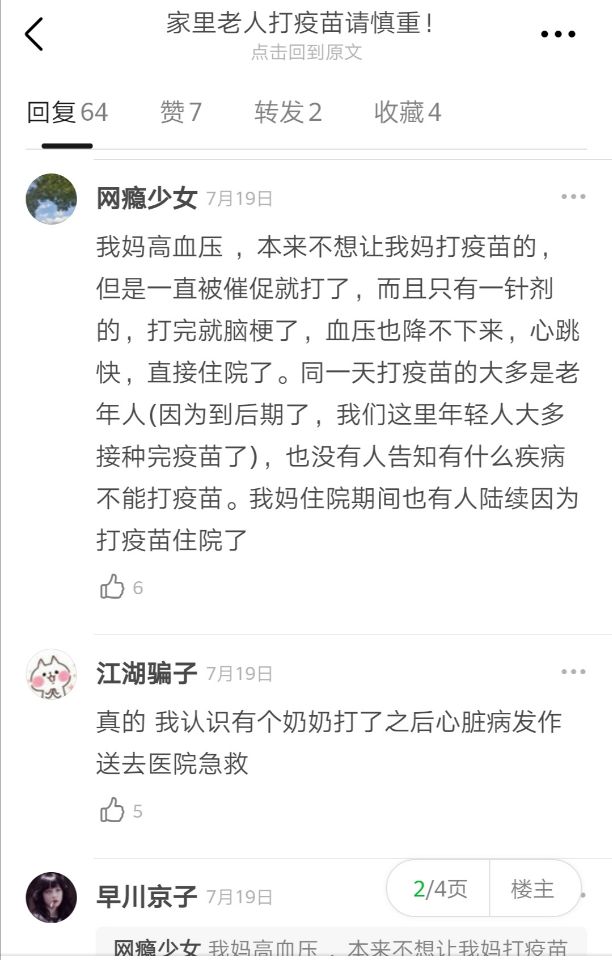Open the 2/4页 page selector
The height and width of the screenshot is (960, 612).
pyautogui.click(x=440, y=889)
